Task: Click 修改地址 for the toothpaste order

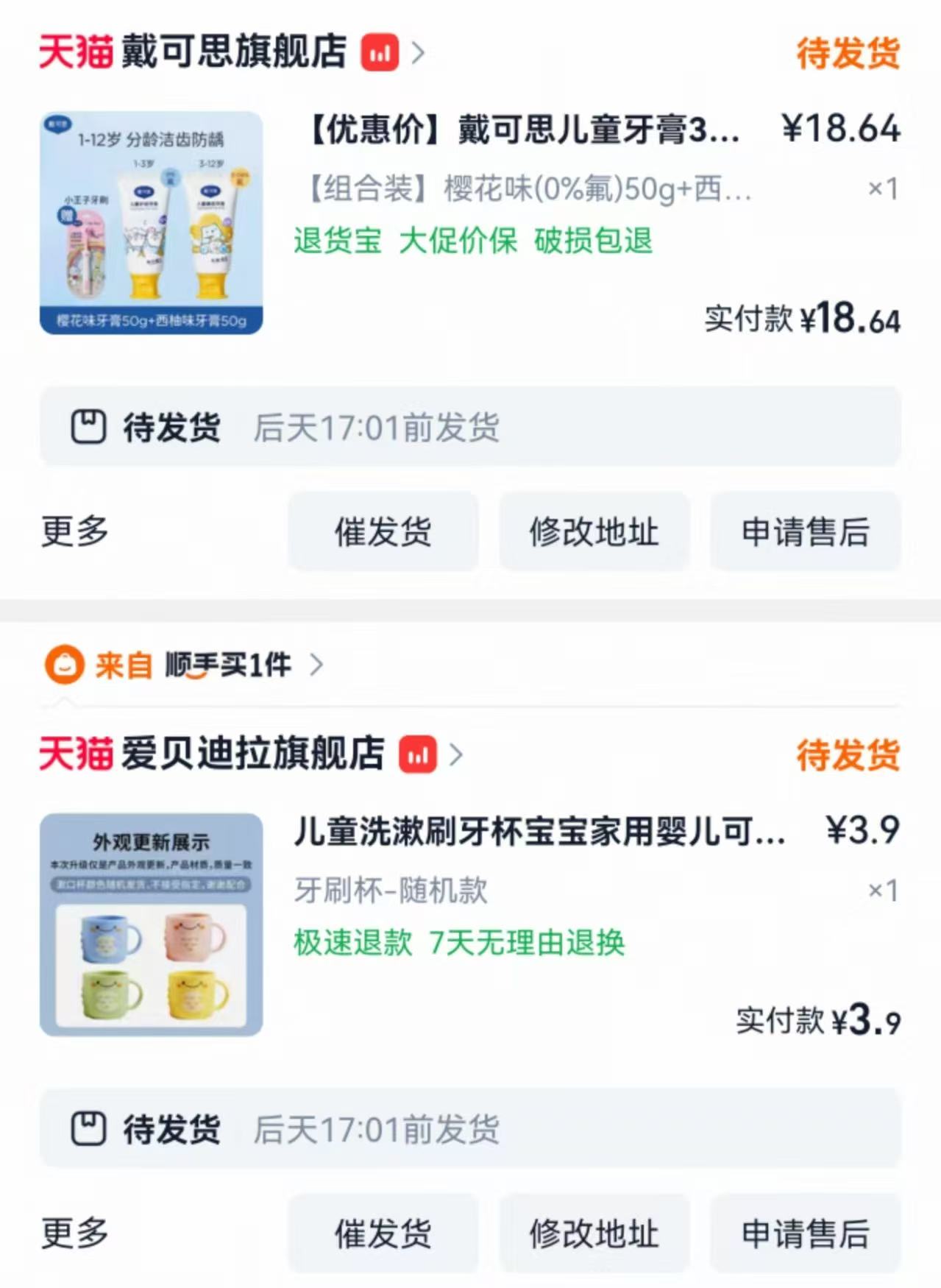Action: (x=594, y=532)
